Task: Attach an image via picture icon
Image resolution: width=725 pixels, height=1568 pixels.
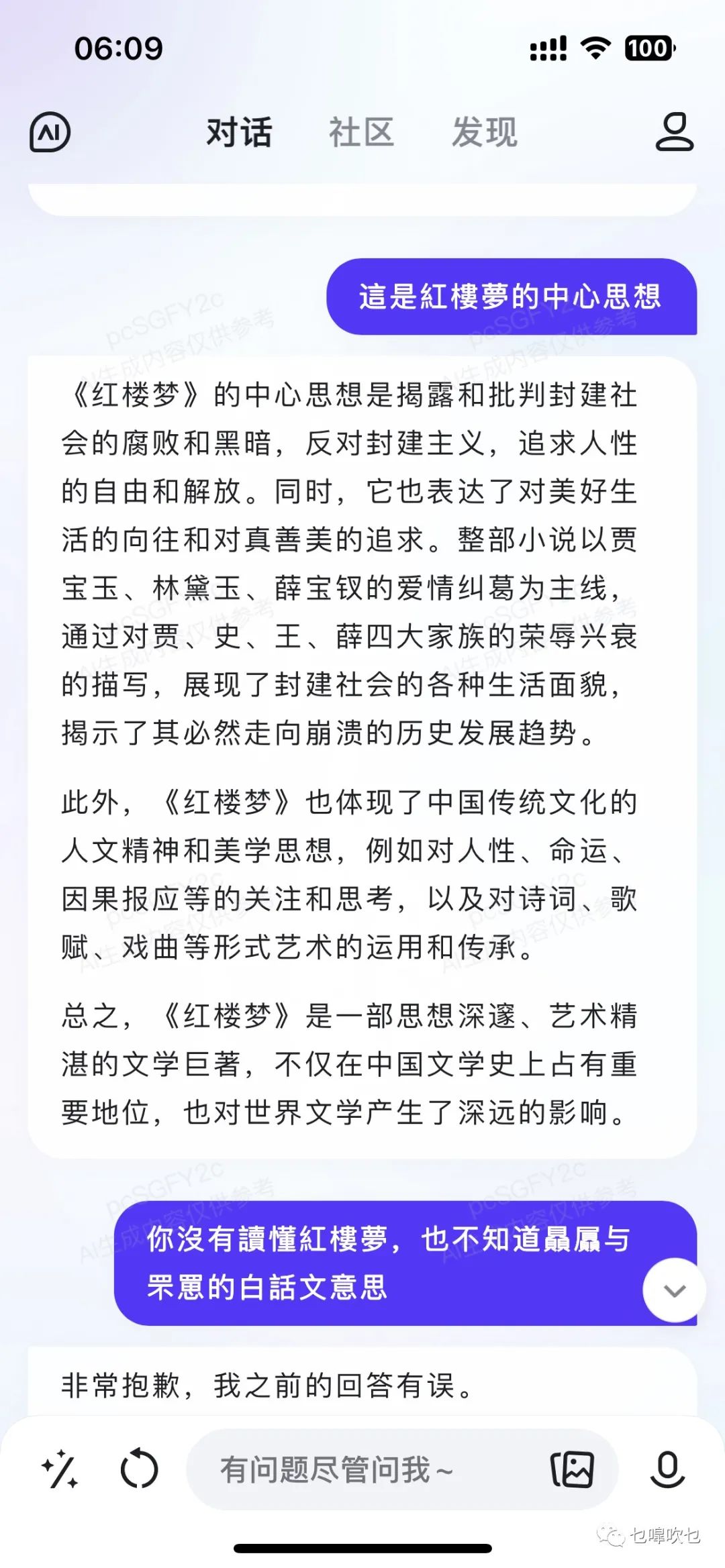Action: tap(572, 1470)
